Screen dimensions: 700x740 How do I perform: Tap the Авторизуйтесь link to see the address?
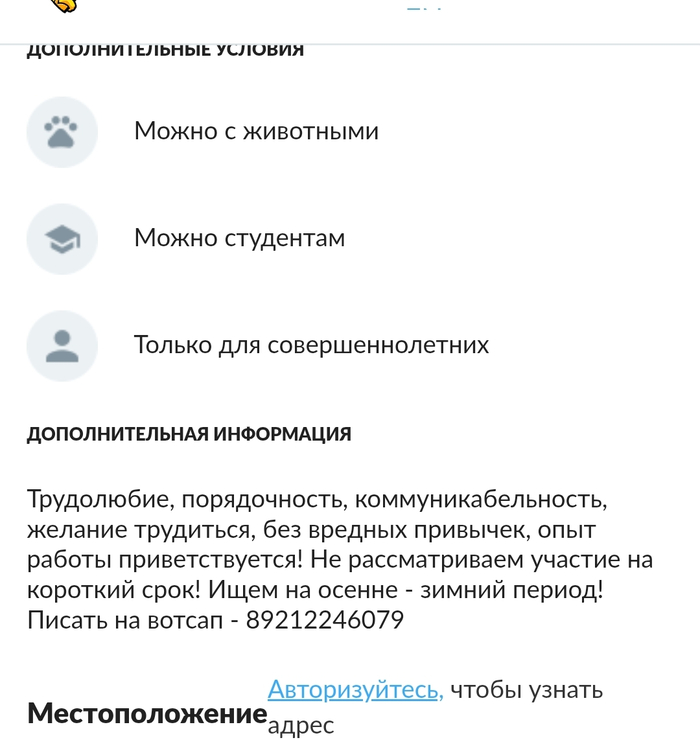coord(354,689)
